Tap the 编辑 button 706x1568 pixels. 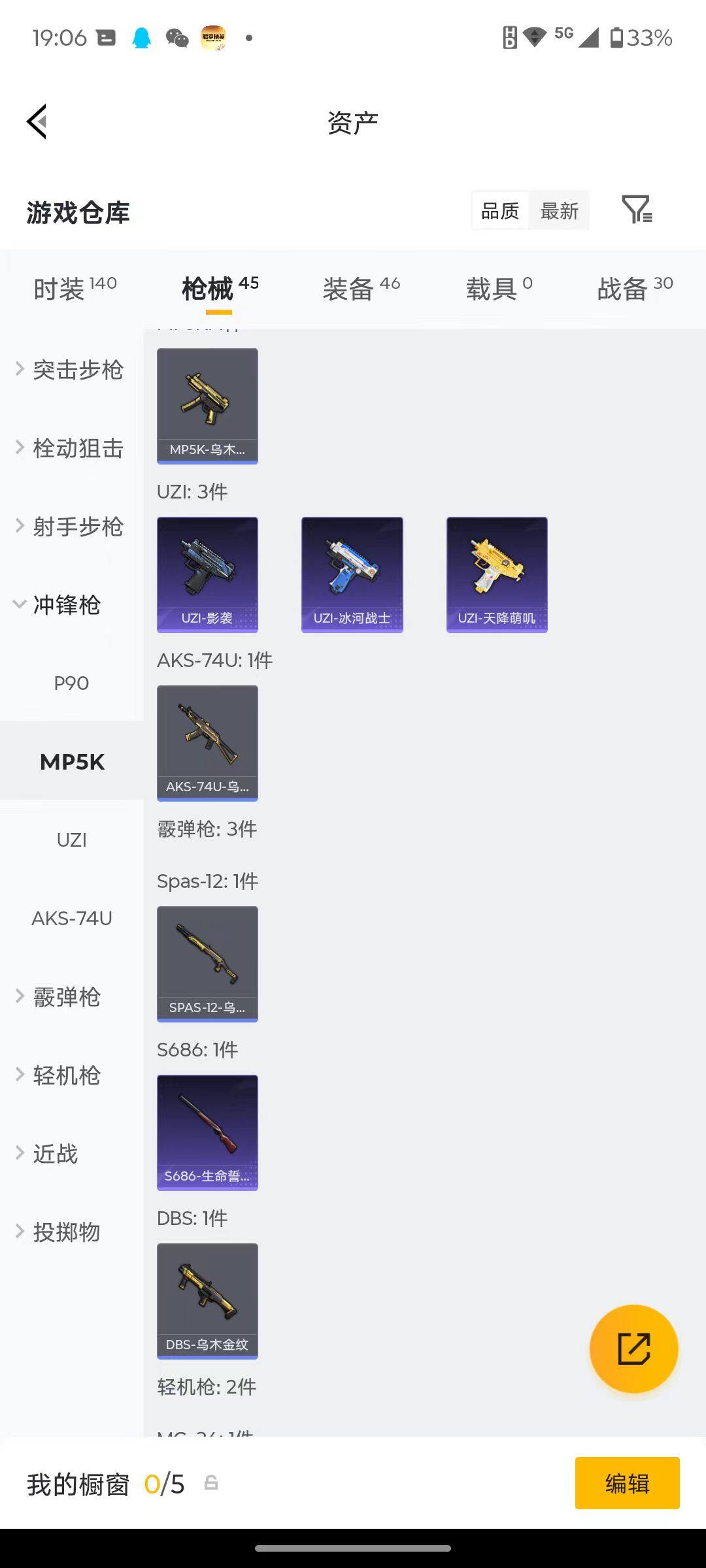pyautogui.click(x=626, y=1483)
